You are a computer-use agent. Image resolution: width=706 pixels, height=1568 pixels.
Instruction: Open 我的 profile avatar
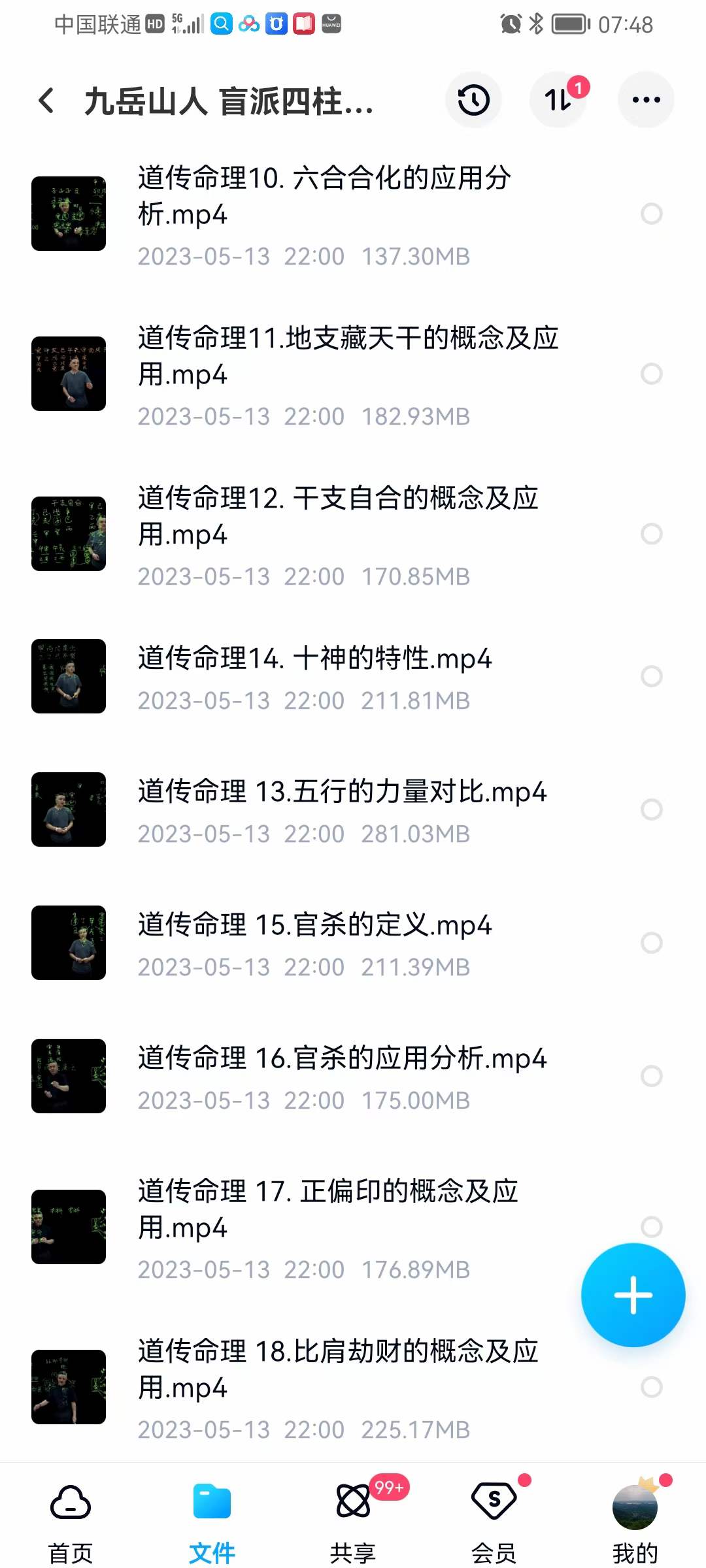point(635,1505)
